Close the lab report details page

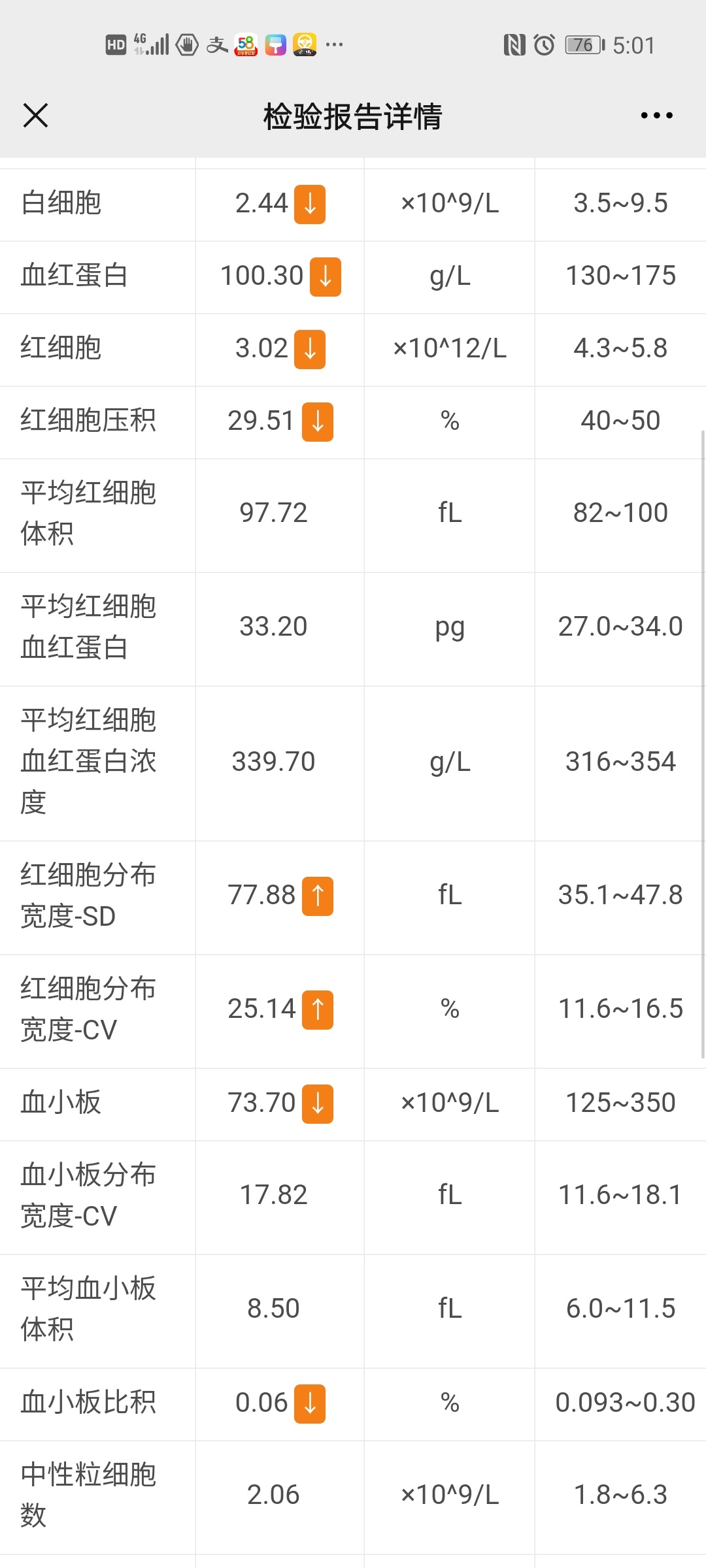(35, 116)
